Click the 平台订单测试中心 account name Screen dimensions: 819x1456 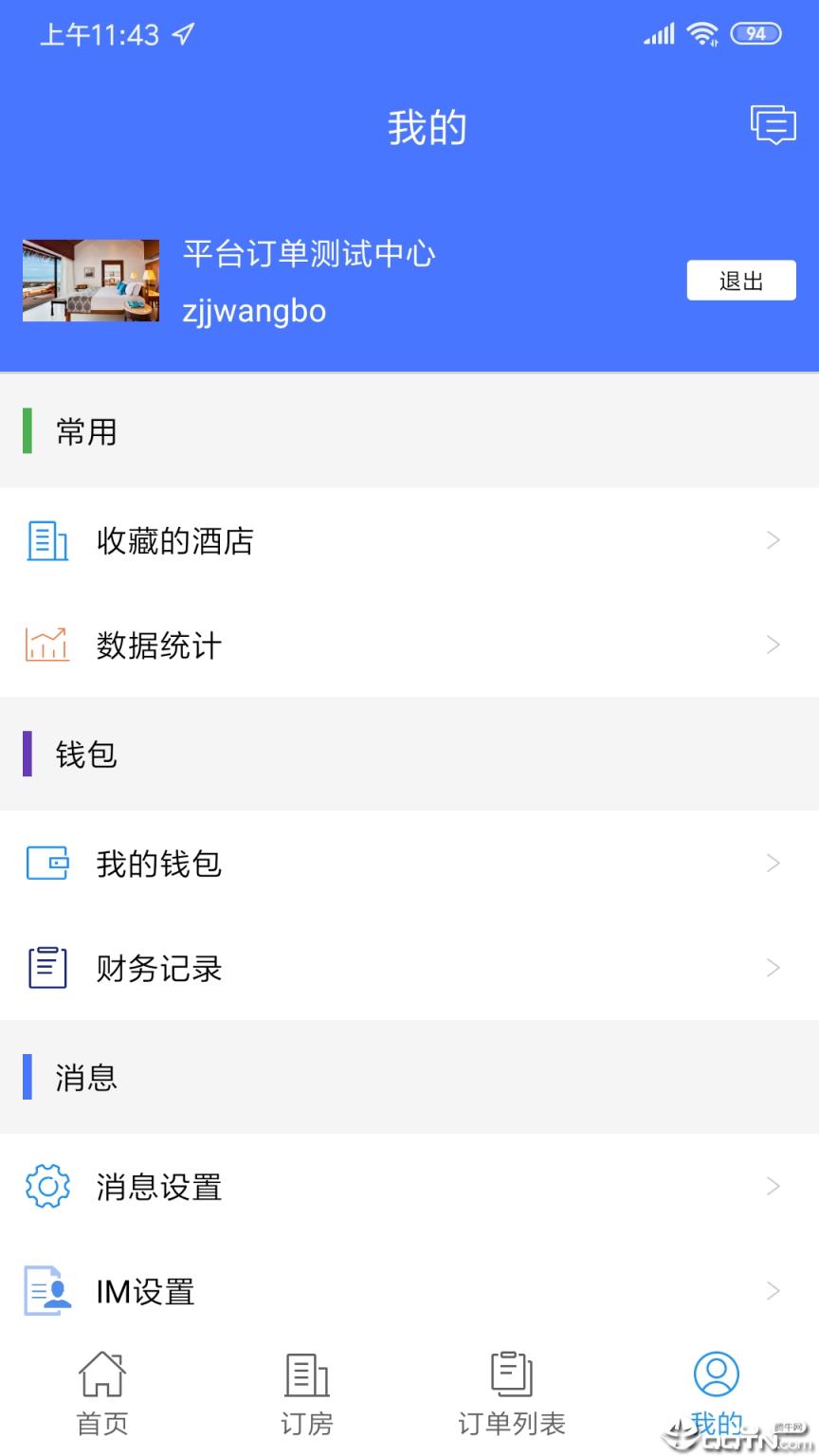[x=308, y=254]
